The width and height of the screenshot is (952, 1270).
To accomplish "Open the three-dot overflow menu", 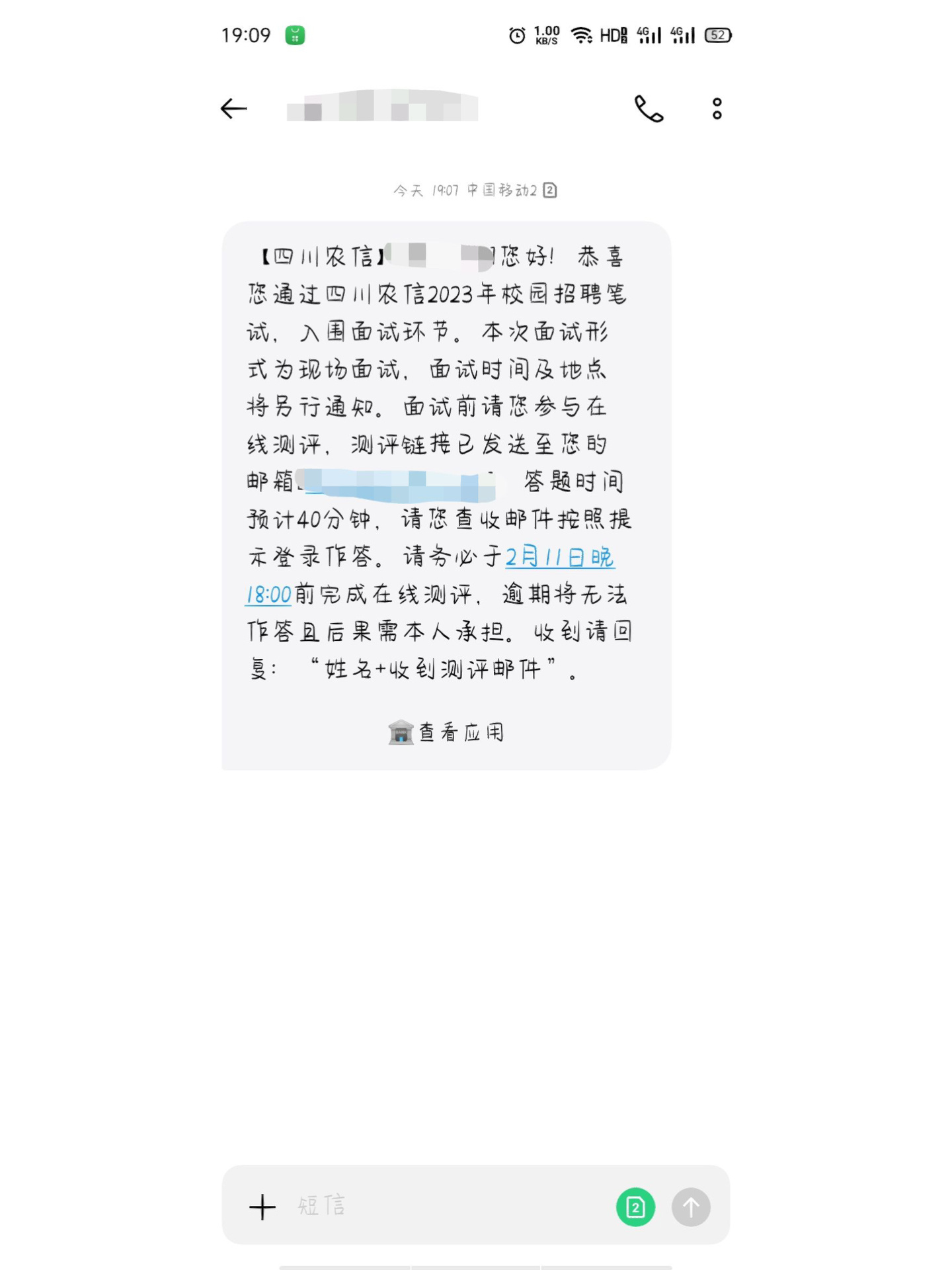I will click(x=717, y=109).
